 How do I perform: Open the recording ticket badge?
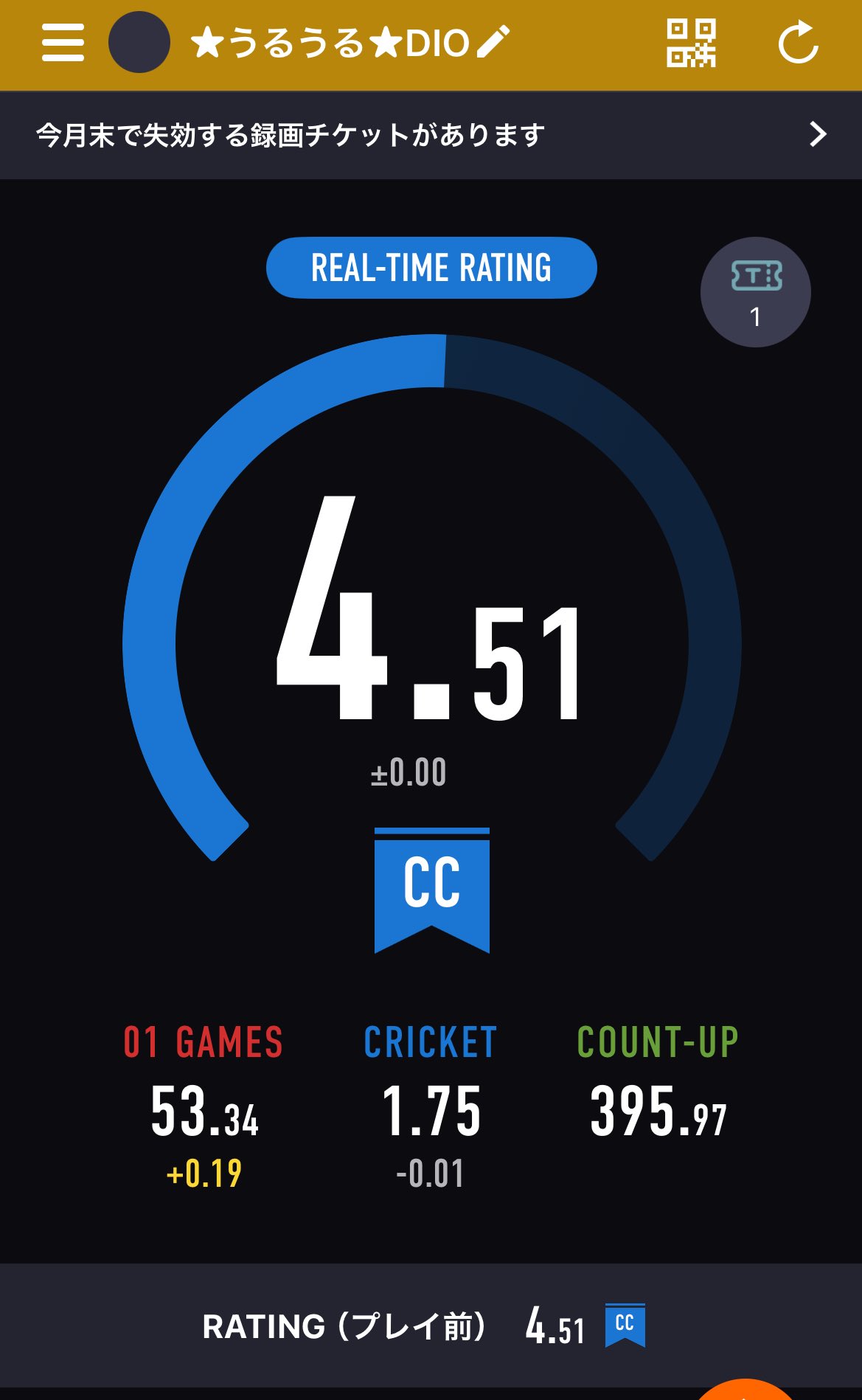tap(755, 292)
